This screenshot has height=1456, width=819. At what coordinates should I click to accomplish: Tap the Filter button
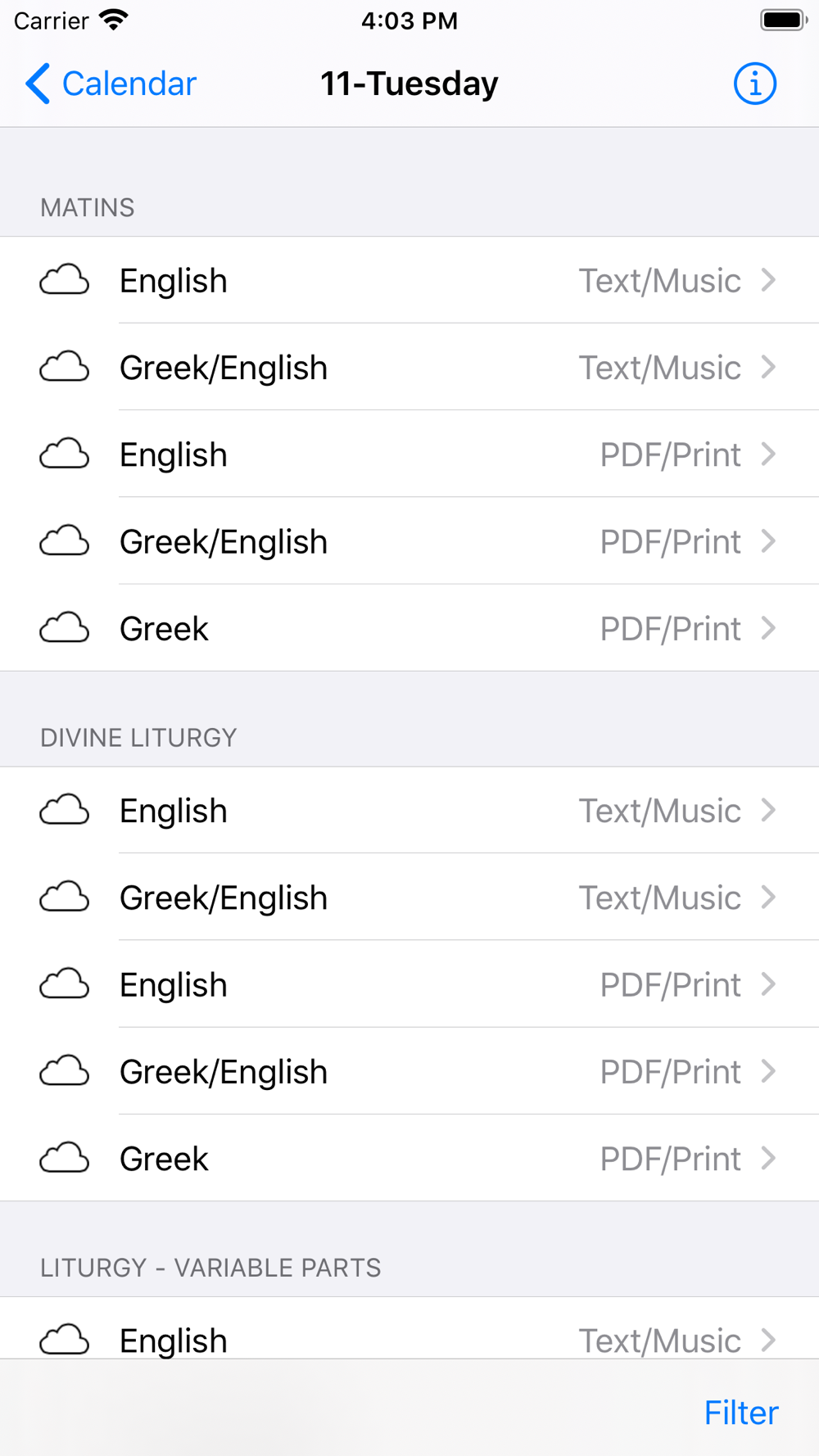click(x=741, y=1413)
